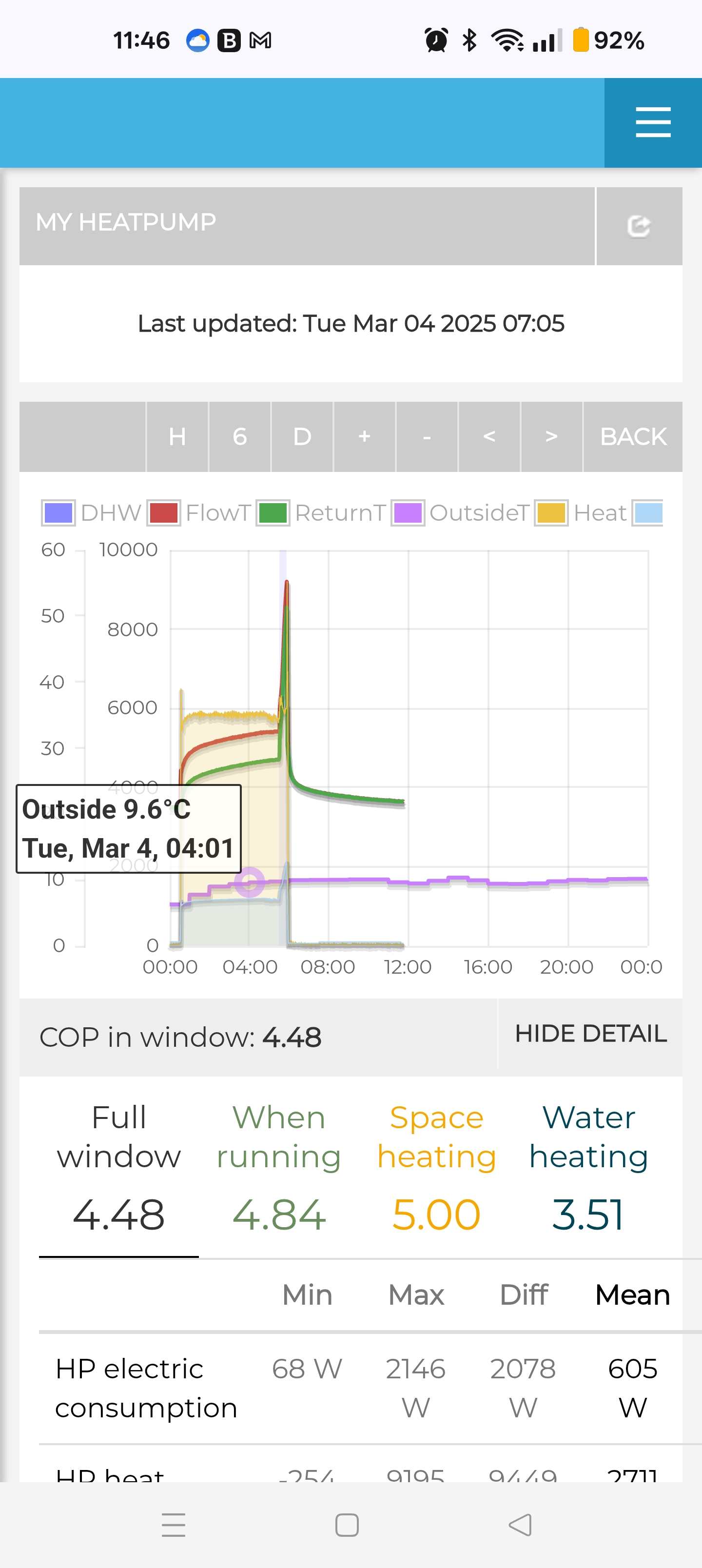
Task: Toggle OutsideT series in the legend
Action: click(x=460, y=513)
